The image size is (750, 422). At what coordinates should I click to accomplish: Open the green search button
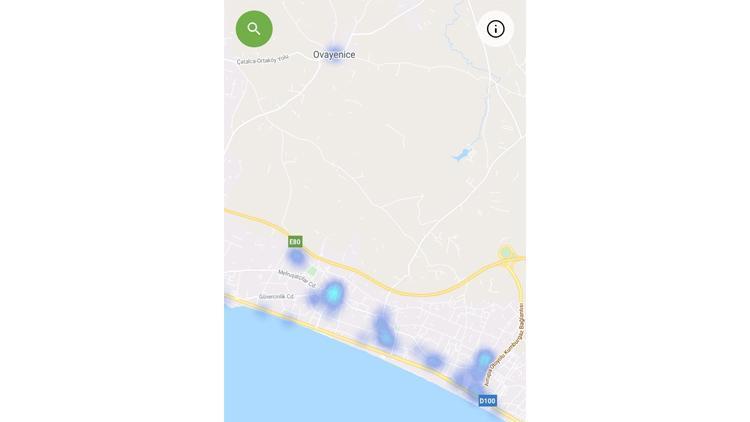coord(254,29)
